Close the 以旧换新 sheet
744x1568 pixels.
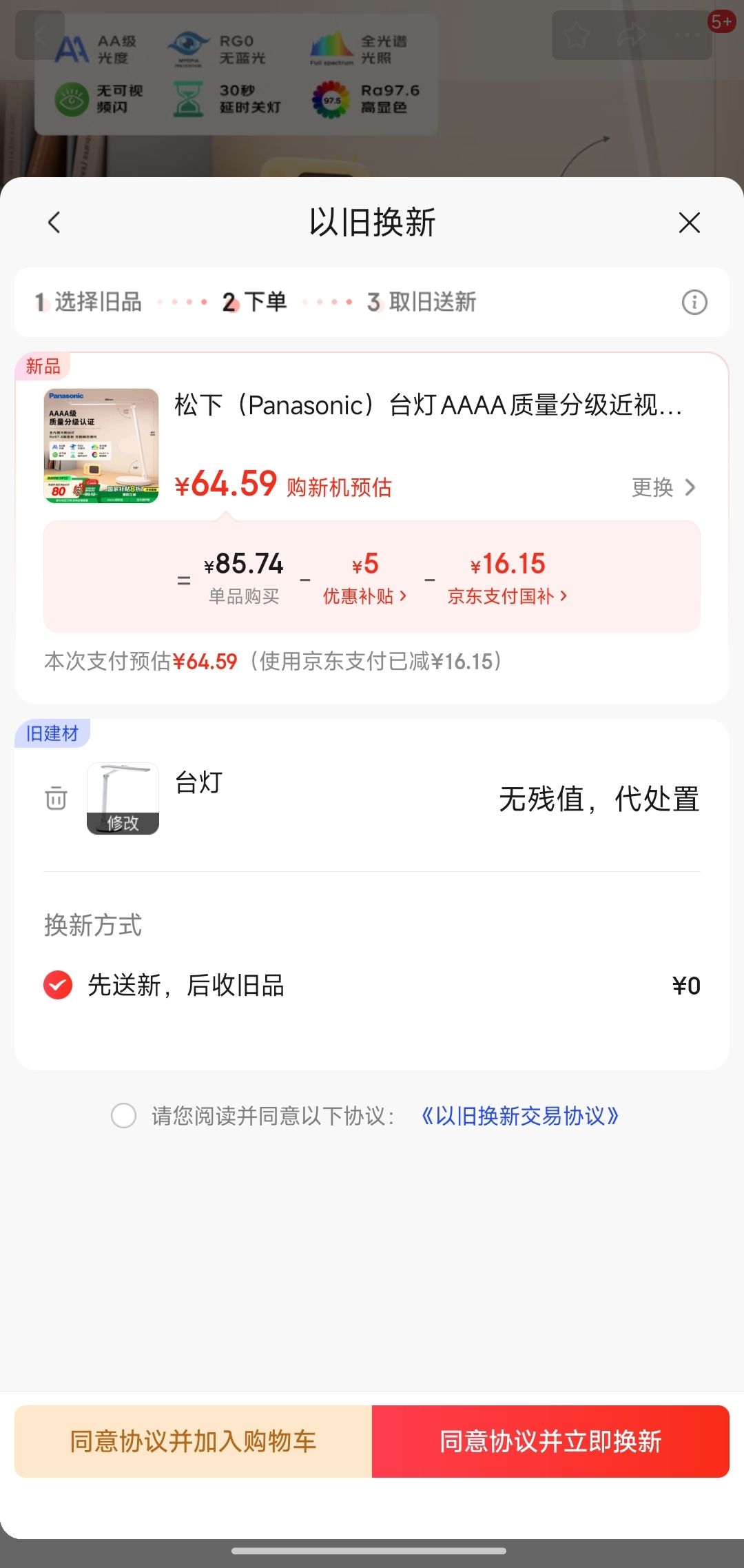689,223
